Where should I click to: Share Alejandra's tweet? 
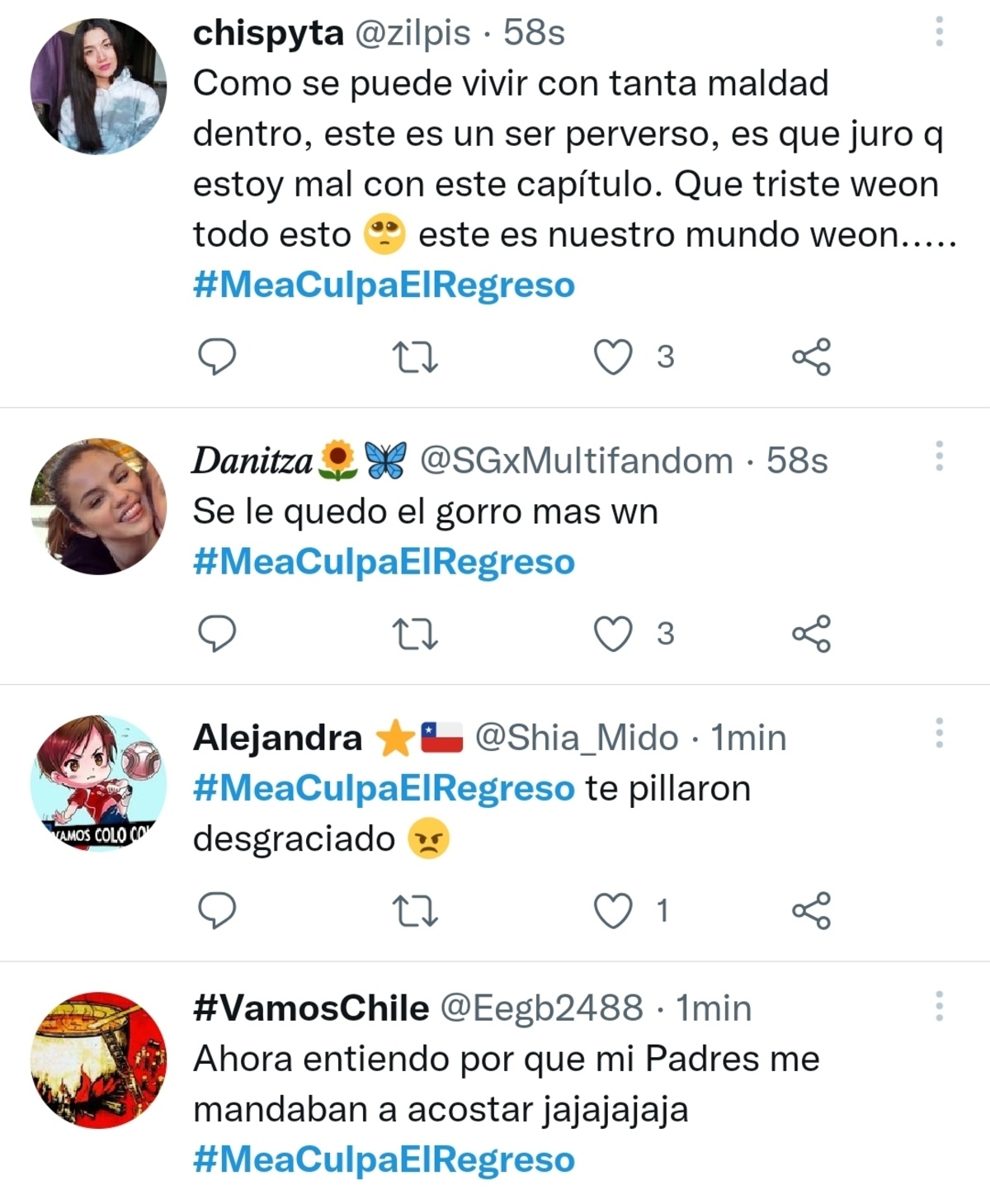point(811,911)
